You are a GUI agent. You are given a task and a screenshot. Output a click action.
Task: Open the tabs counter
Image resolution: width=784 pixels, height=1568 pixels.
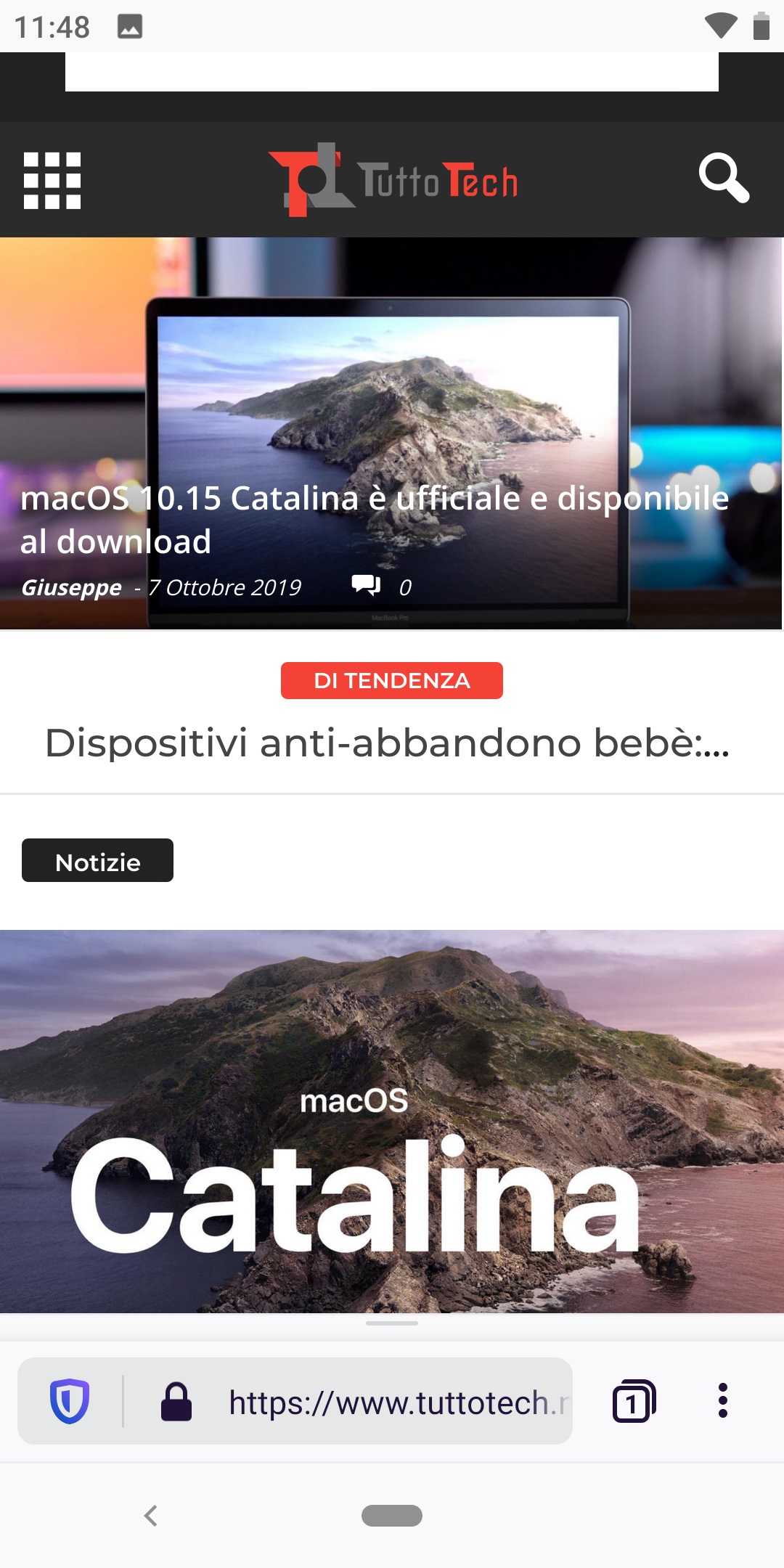point(634,1401)
